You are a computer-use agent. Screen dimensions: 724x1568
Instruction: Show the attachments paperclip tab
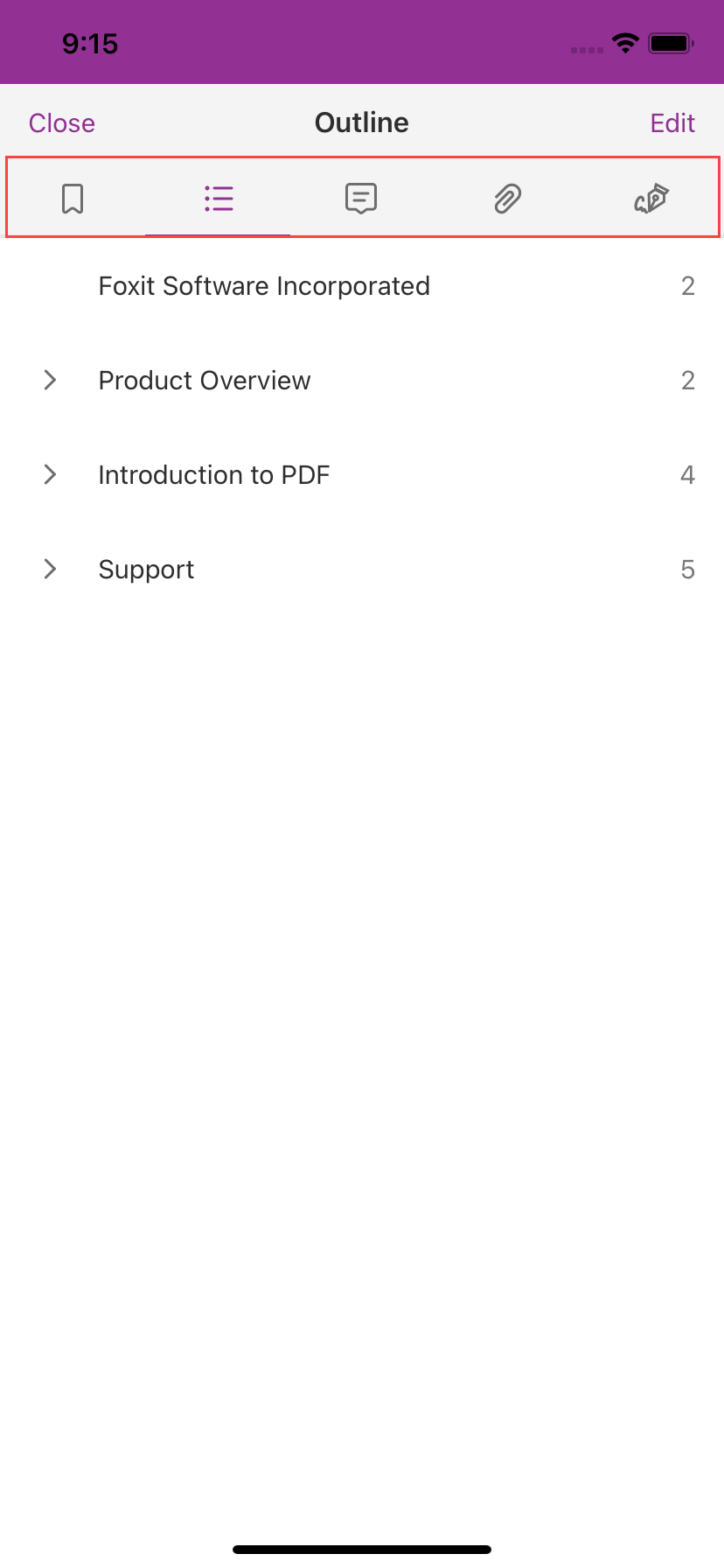pos(507,199)
